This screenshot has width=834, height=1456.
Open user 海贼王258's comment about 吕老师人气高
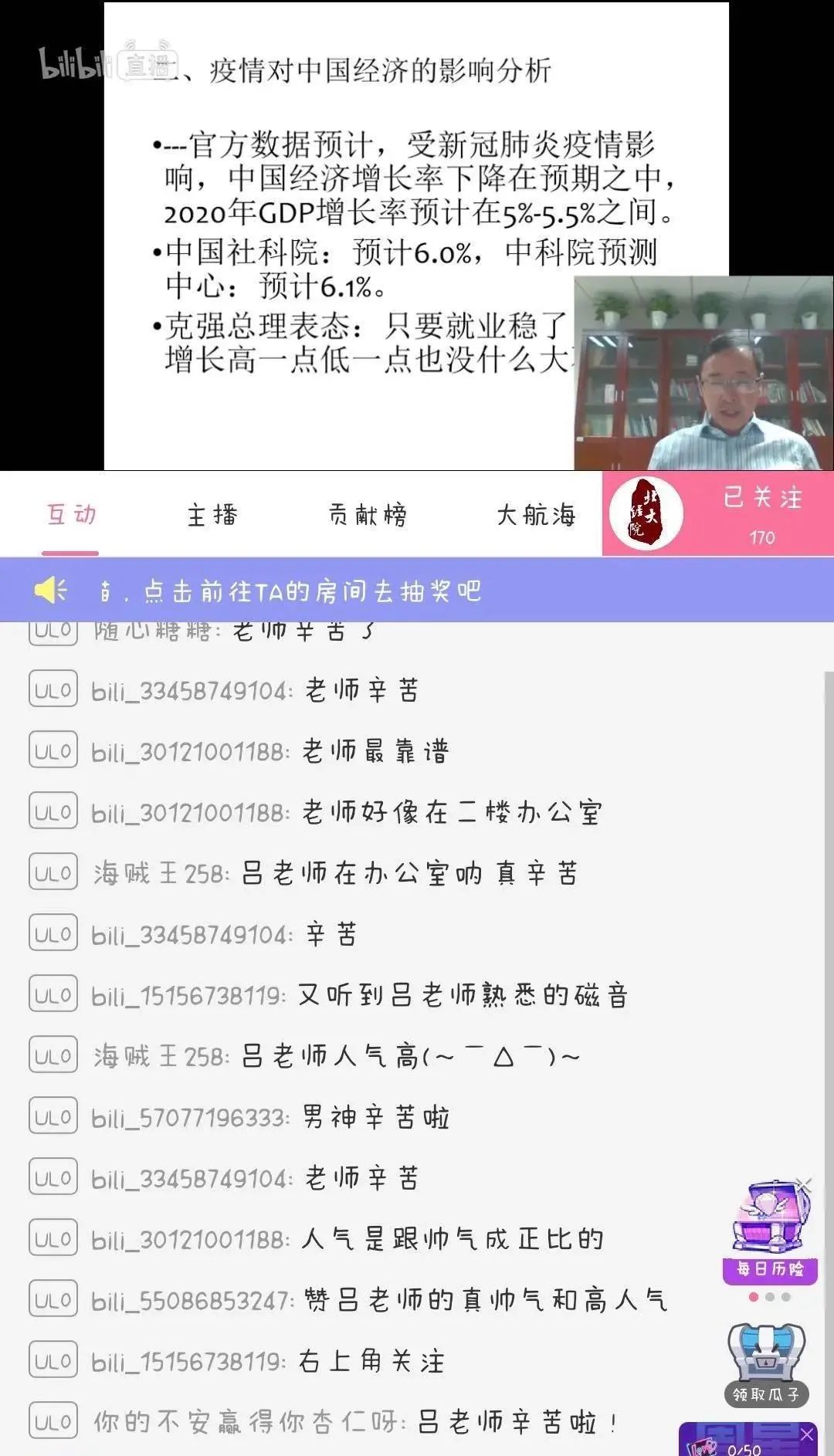pyautogui.click(x=336, y=1056)
